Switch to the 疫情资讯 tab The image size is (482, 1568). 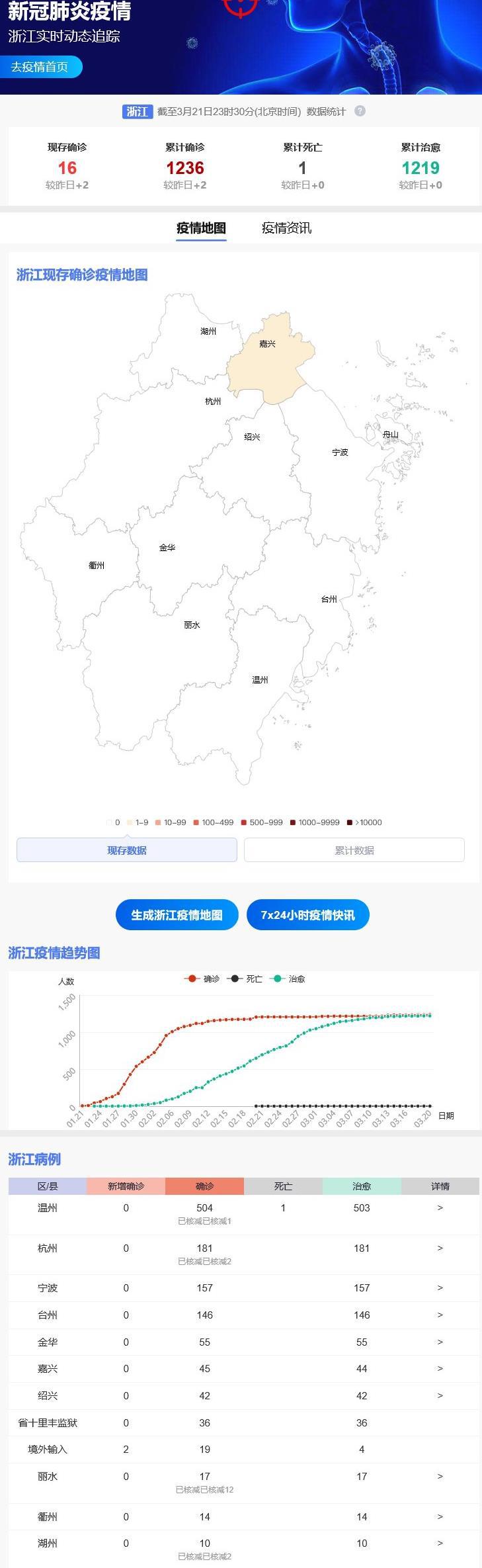coord(286,228)
